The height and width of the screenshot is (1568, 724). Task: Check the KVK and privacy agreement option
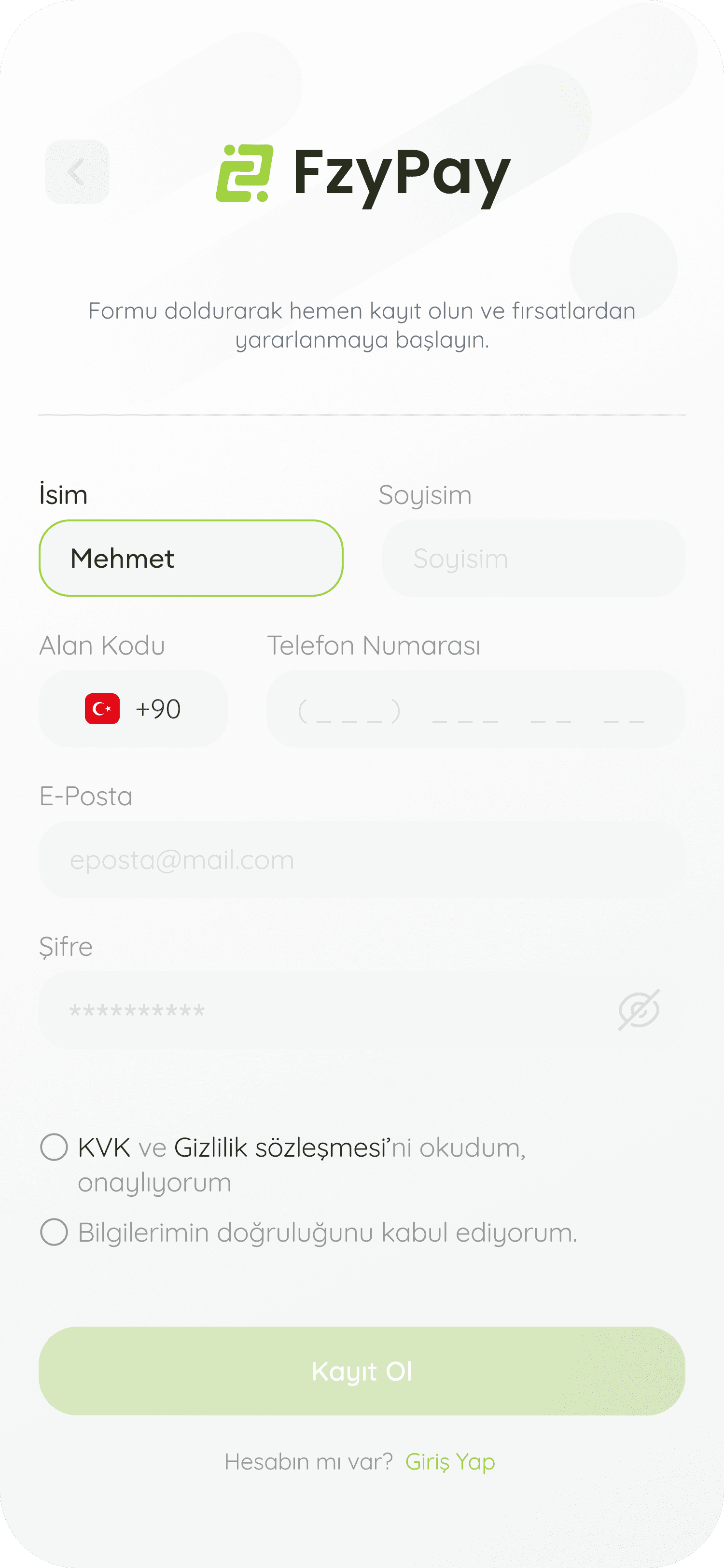pyautogui.click(x=54, y=1148)
